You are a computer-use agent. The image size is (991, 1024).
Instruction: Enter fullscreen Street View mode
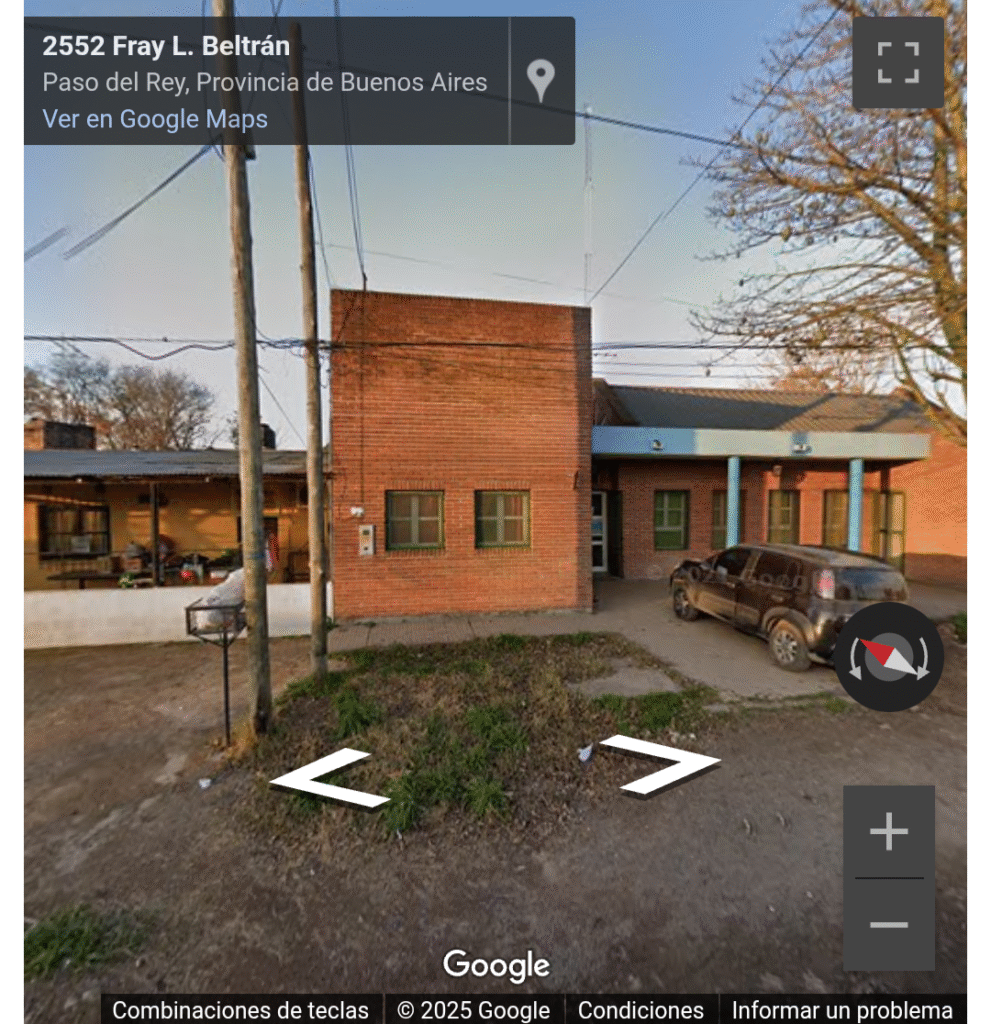[x=898, y=62]
